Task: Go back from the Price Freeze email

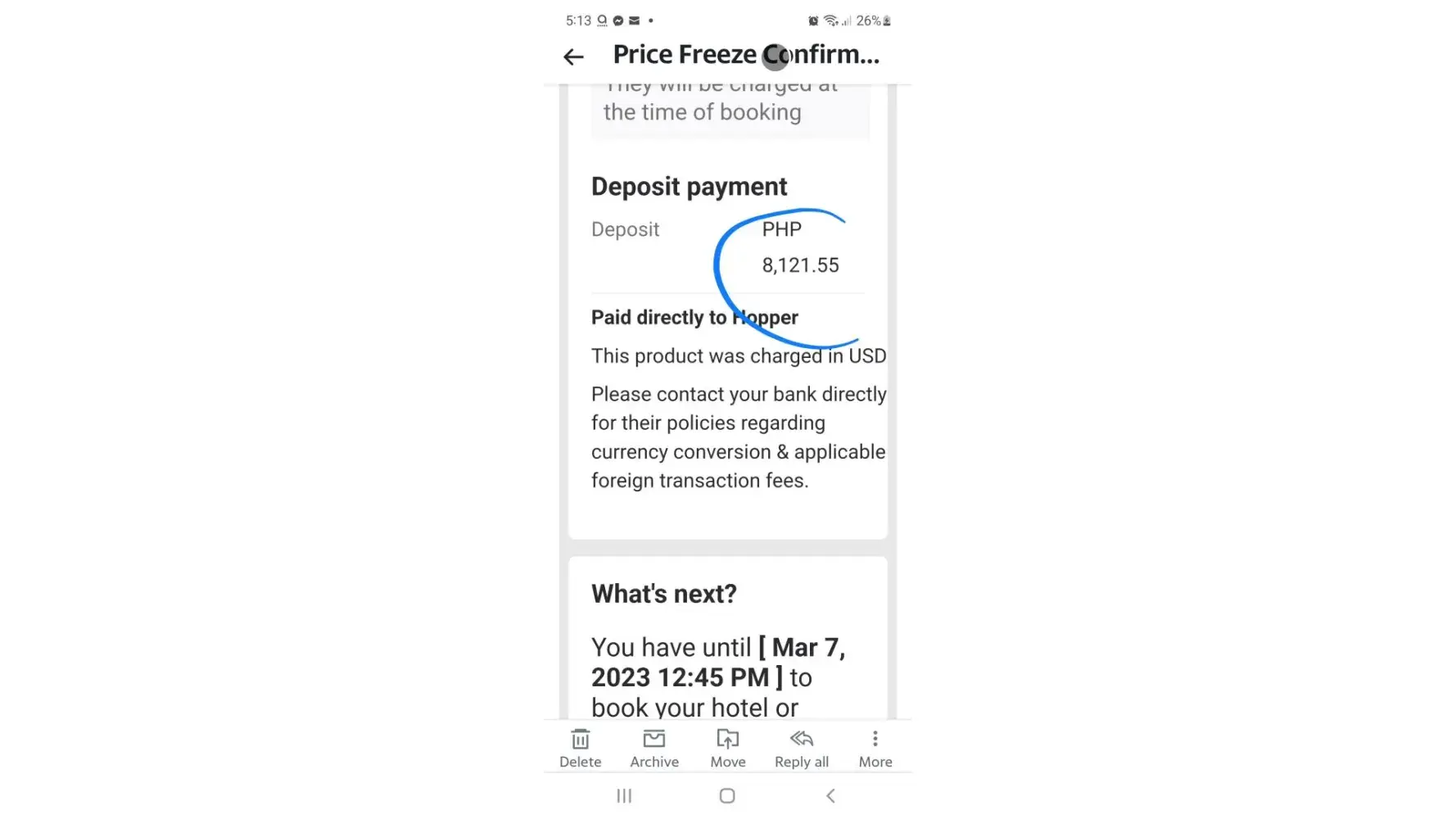Action: coord(573,57)
